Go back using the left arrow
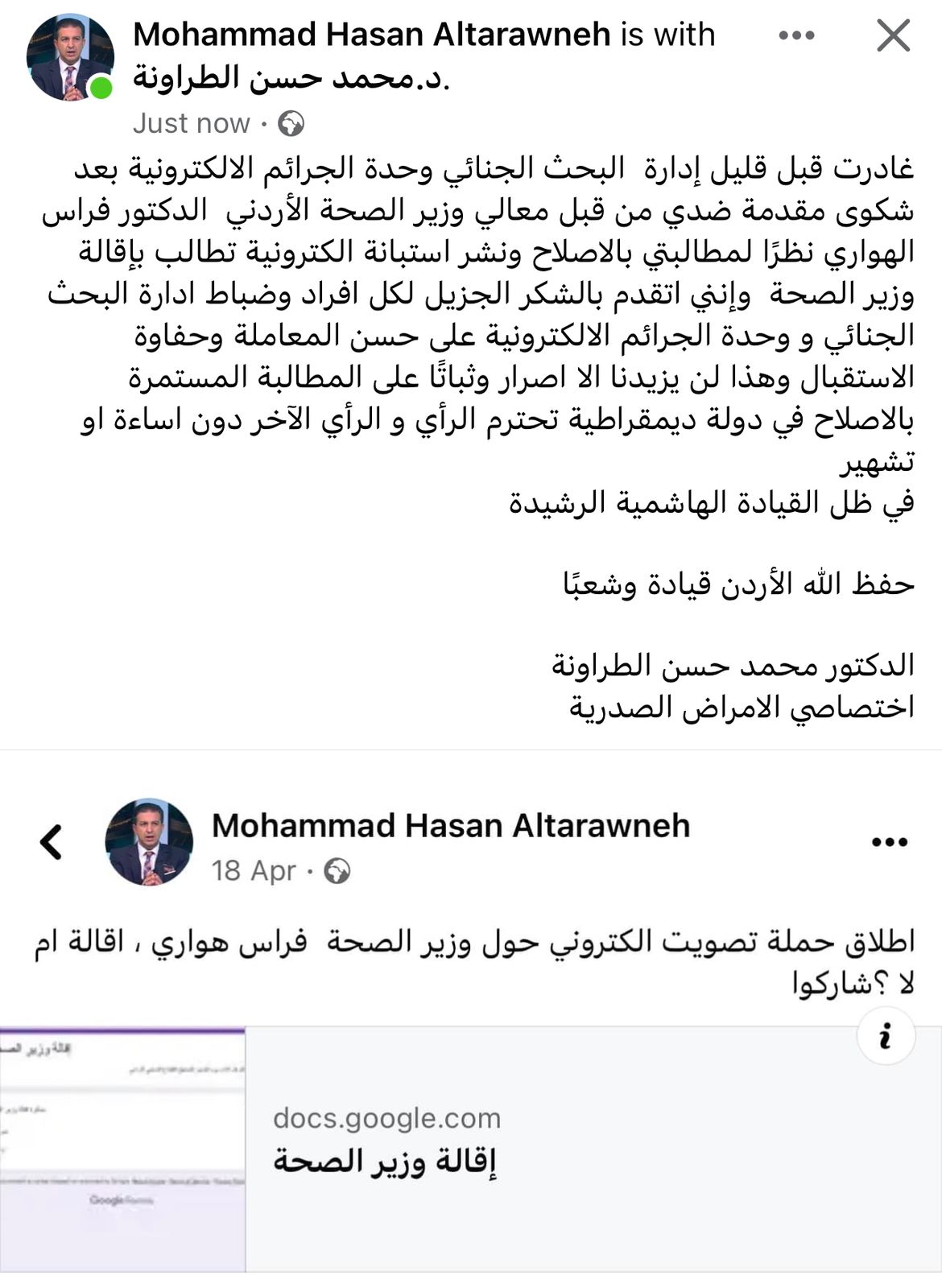The image size is (942, 1288). coord(52,842)
